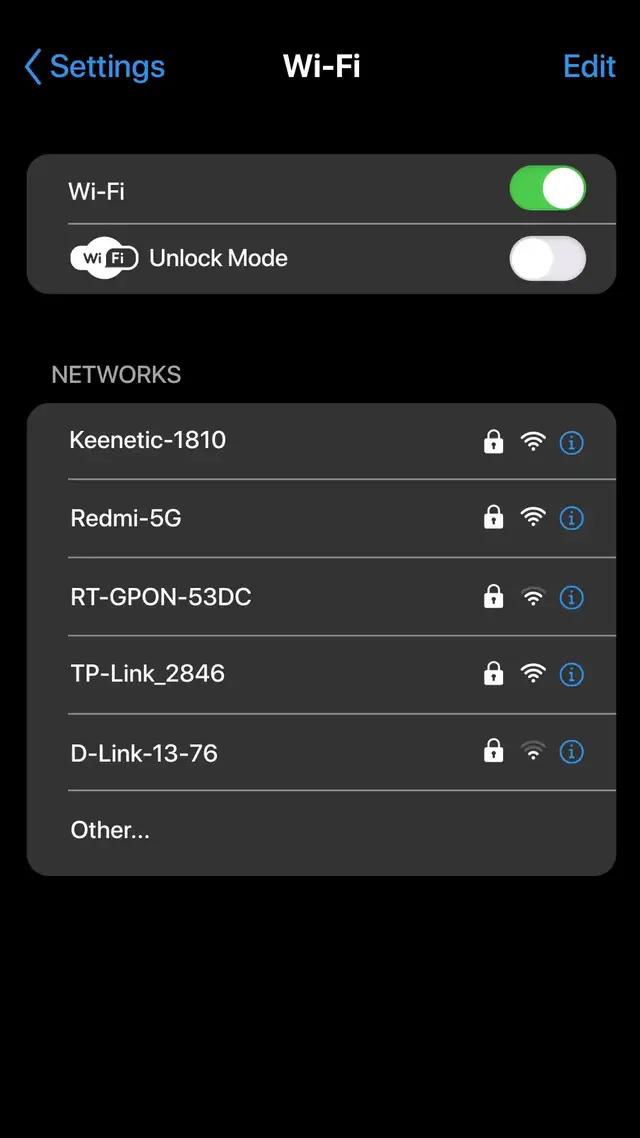Connect to the Keenetic-1810 network
640x1138 pixels.
coord(148,440)
